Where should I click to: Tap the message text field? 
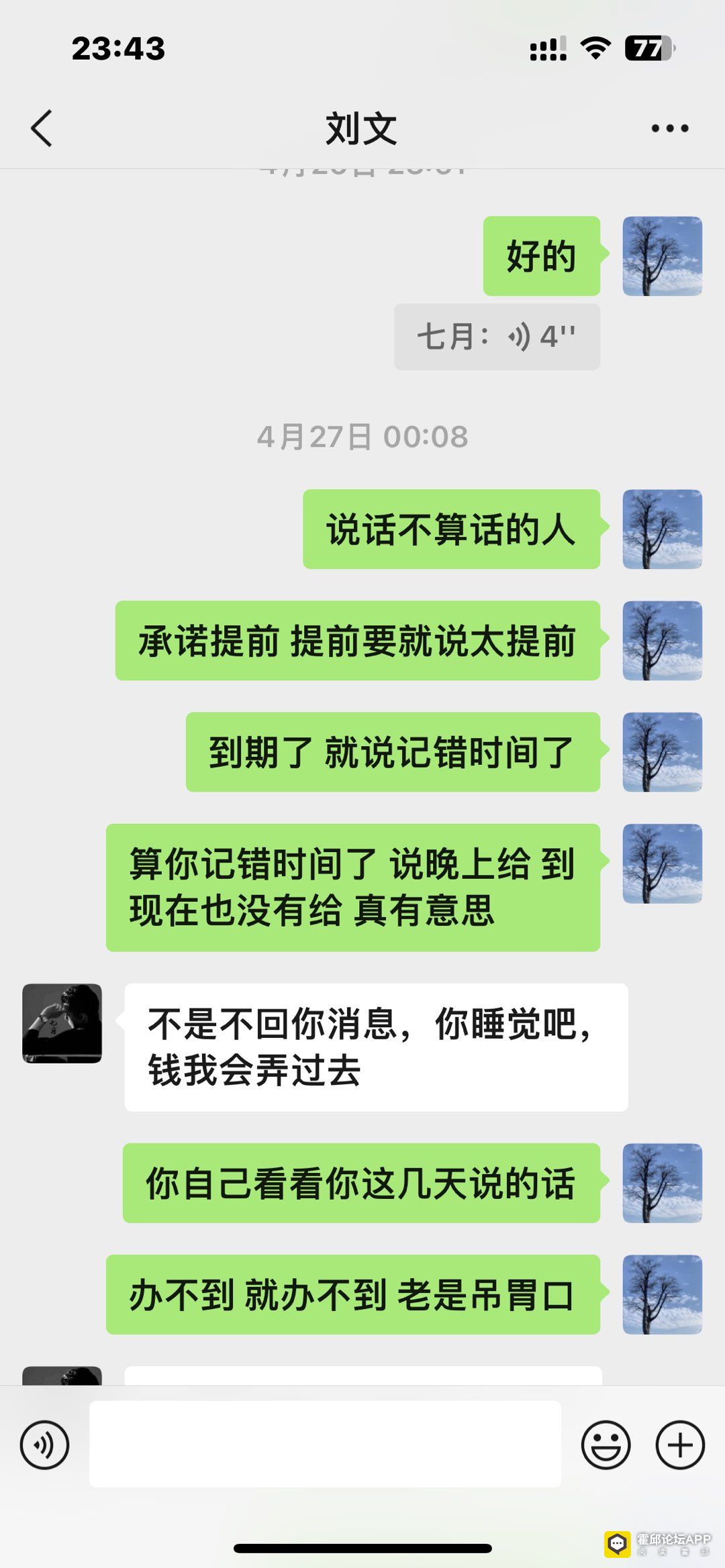[325, 1444]
